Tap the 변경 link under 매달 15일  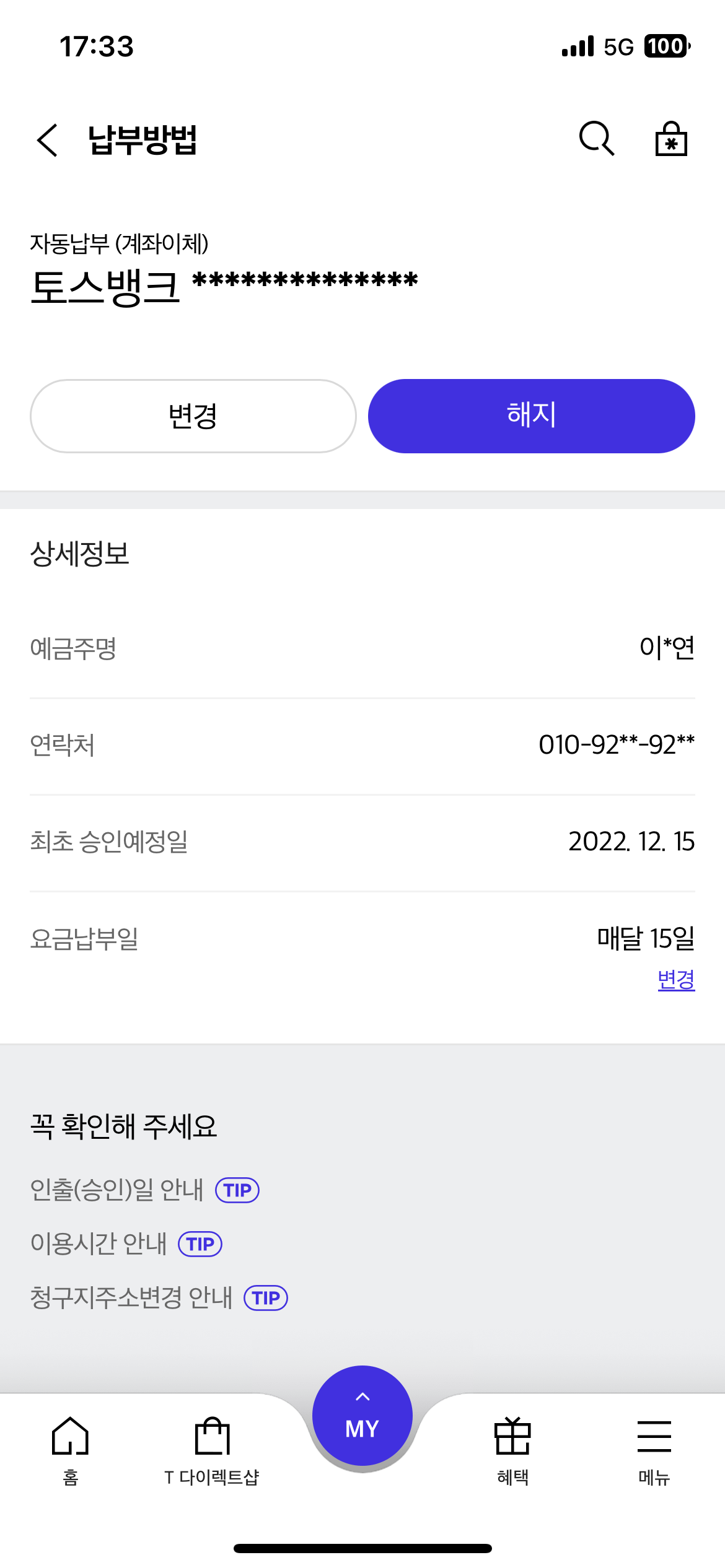coord(675,980)
